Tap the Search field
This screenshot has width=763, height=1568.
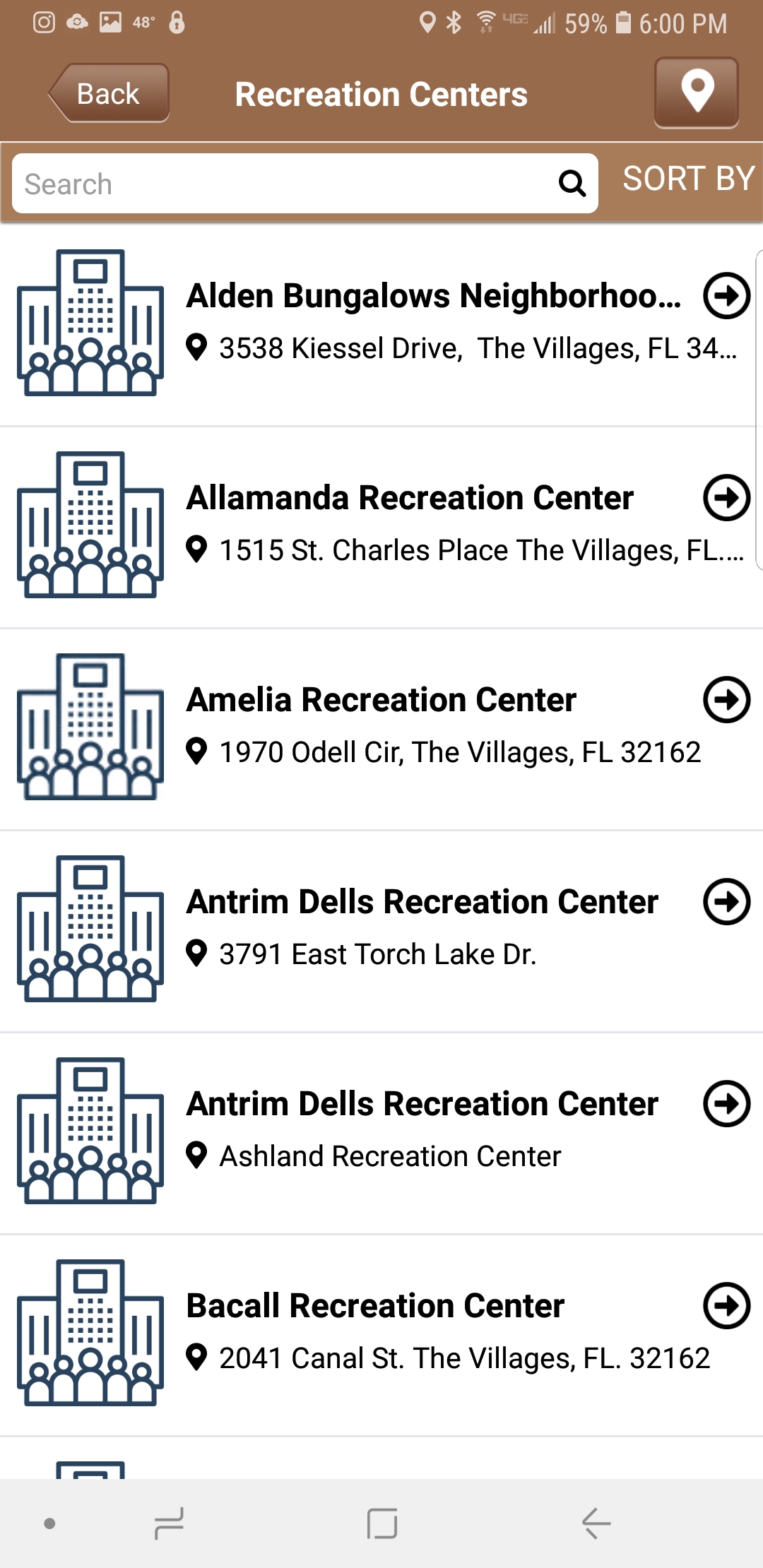tap(305, 184)
